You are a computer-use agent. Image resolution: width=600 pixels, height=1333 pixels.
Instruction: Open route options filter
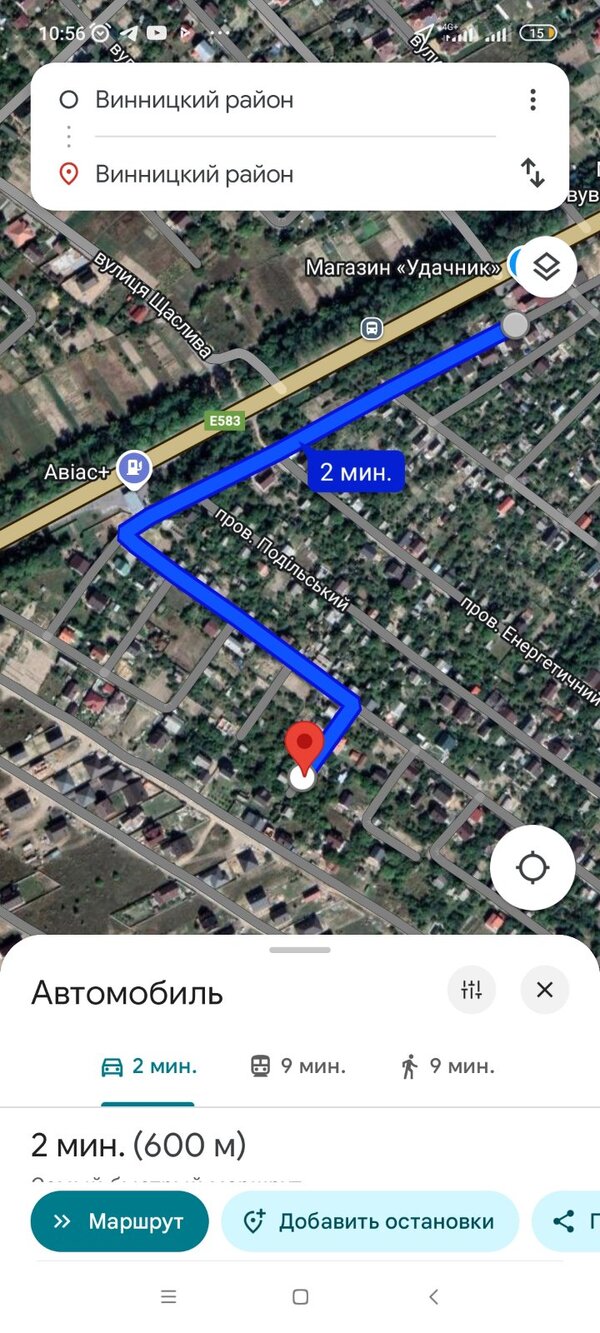pyautogui.click(x=471, y=990)
